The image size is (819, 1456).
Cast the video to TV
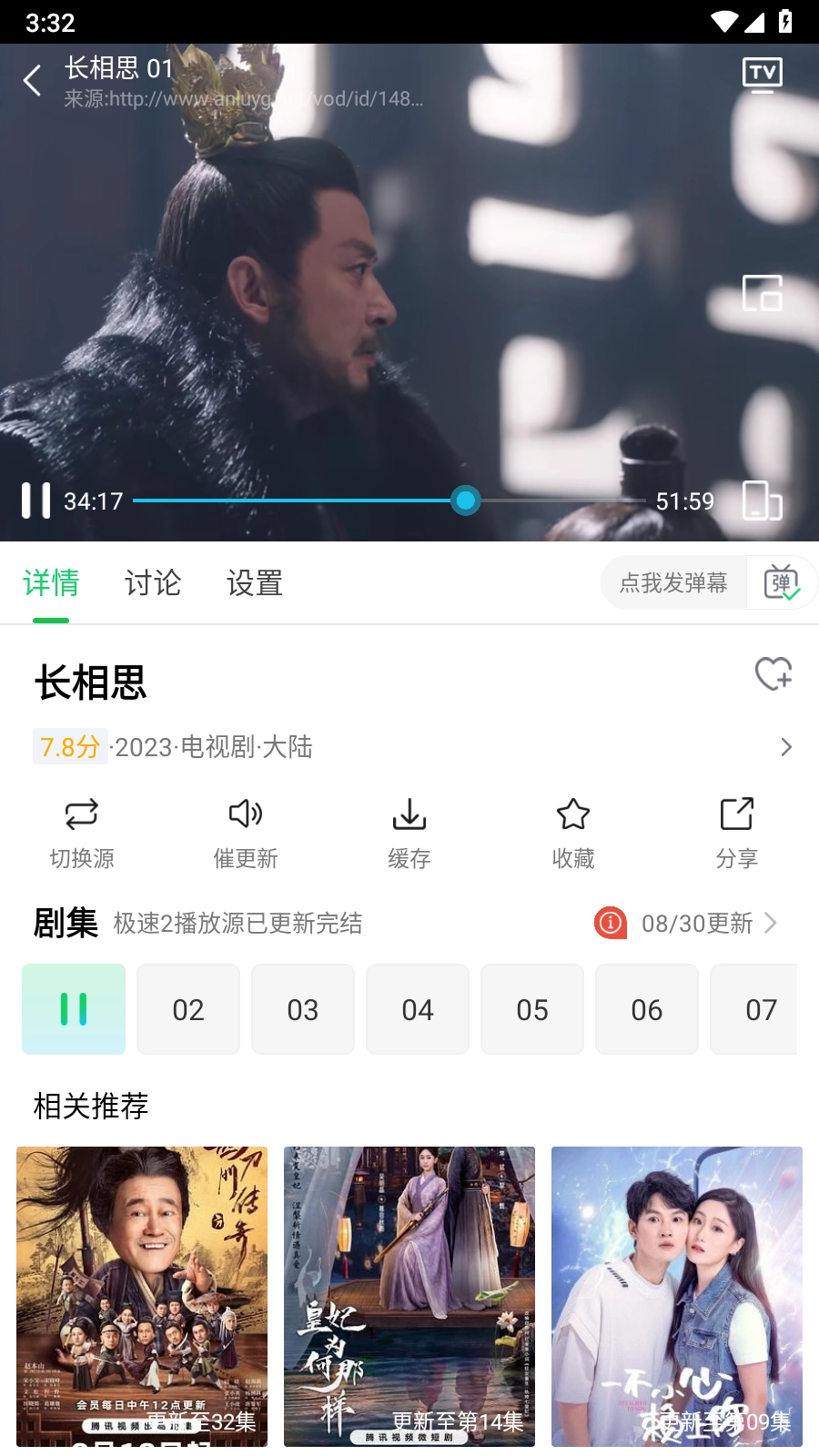pyautogui.click(x=762, y=74)
